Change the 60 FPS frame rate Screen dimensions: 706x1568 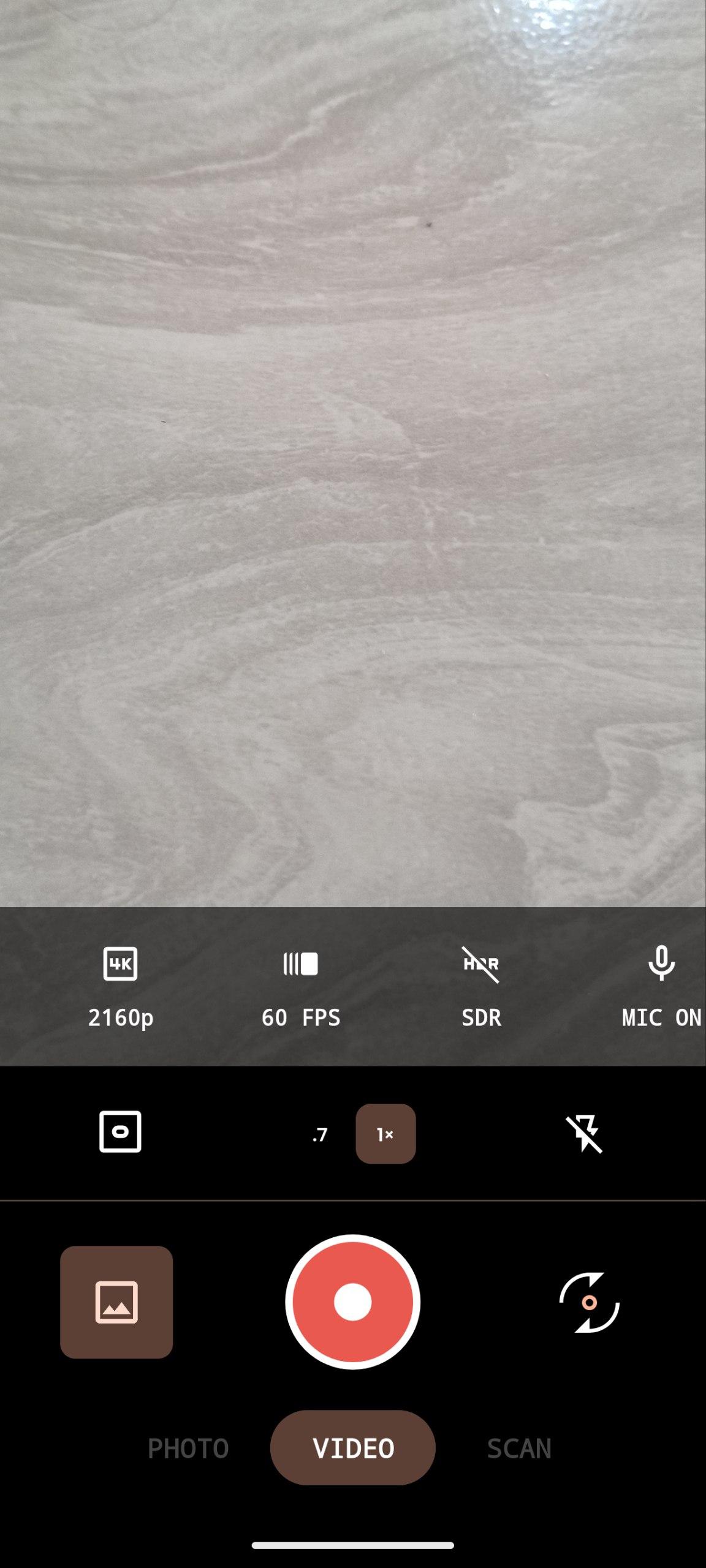(x=300, y=986)
